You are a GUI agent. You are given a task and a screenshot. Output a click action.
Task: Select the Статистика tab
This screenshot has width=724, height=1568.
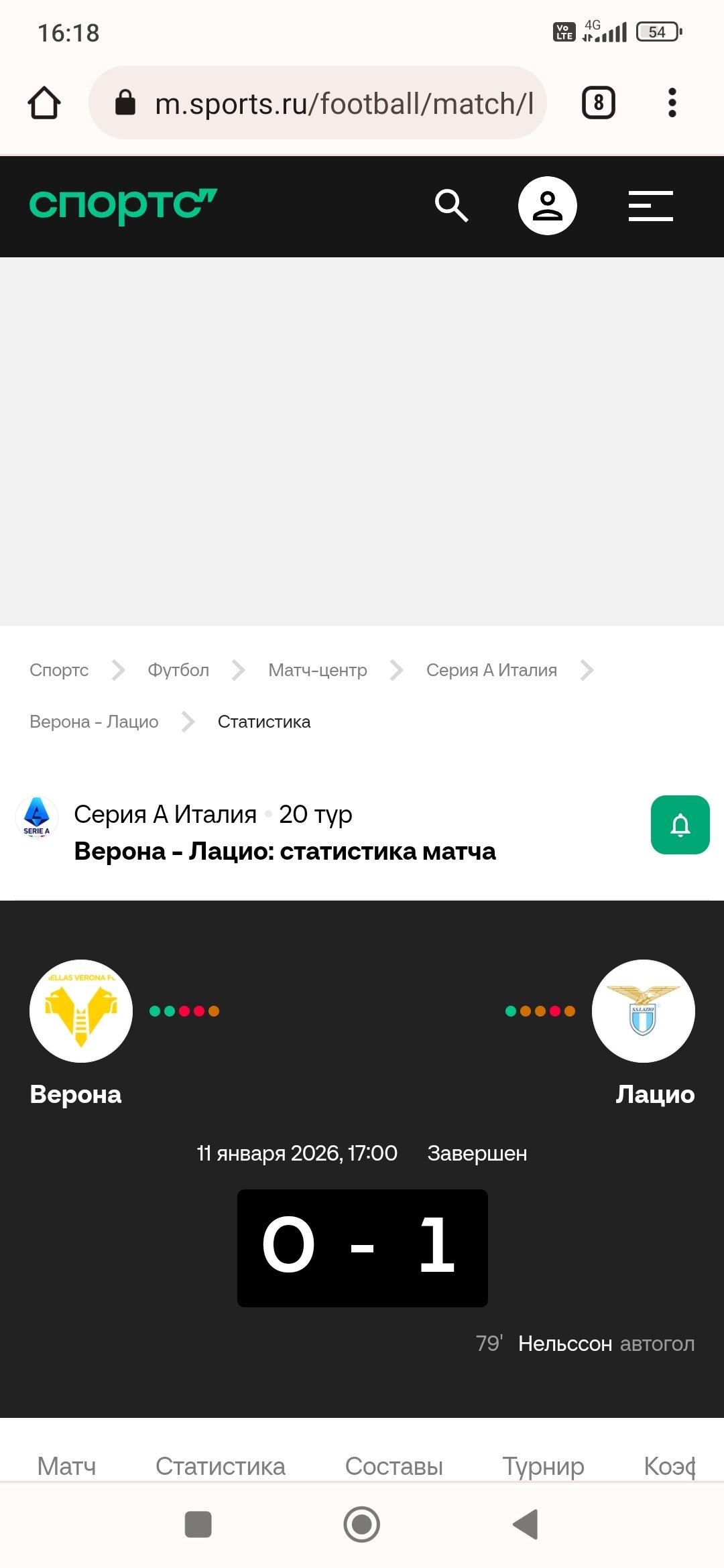click(220, 1466)
